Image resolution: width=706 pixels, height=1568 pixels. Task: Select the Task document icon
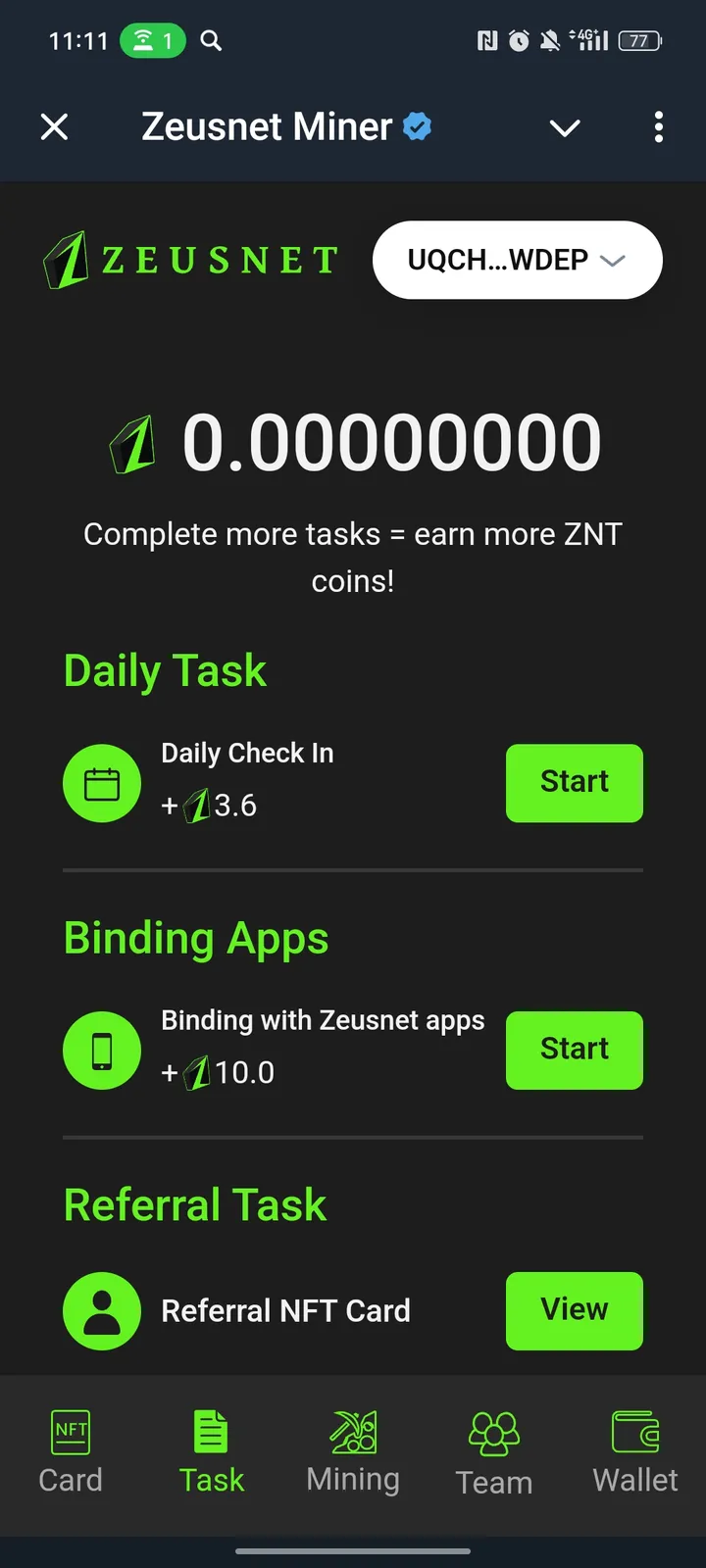tap(211, 1434)
